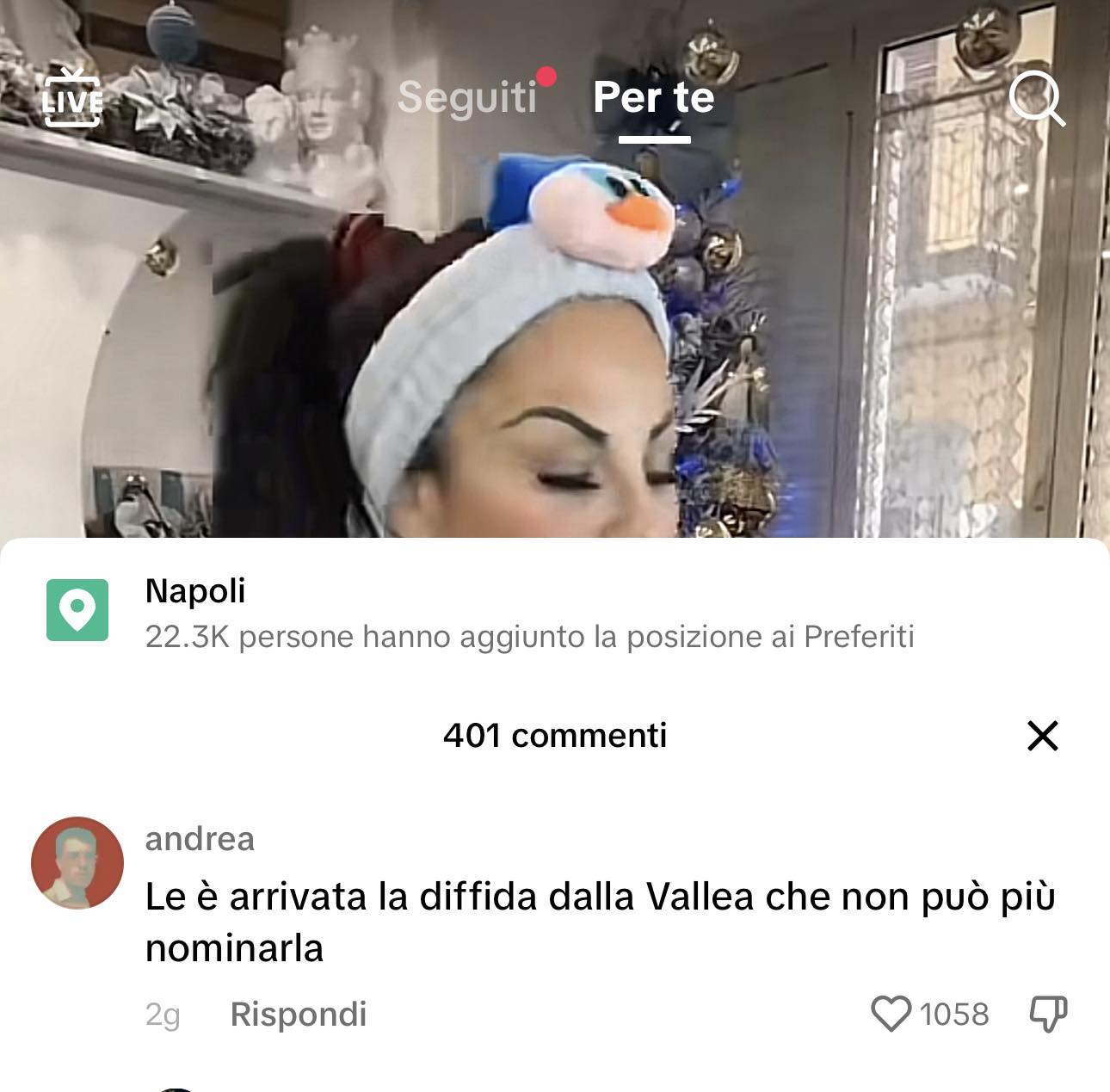Open andrea's username profile link
Viewport: 1110px width, 1092px height.
tap(200, 838)
